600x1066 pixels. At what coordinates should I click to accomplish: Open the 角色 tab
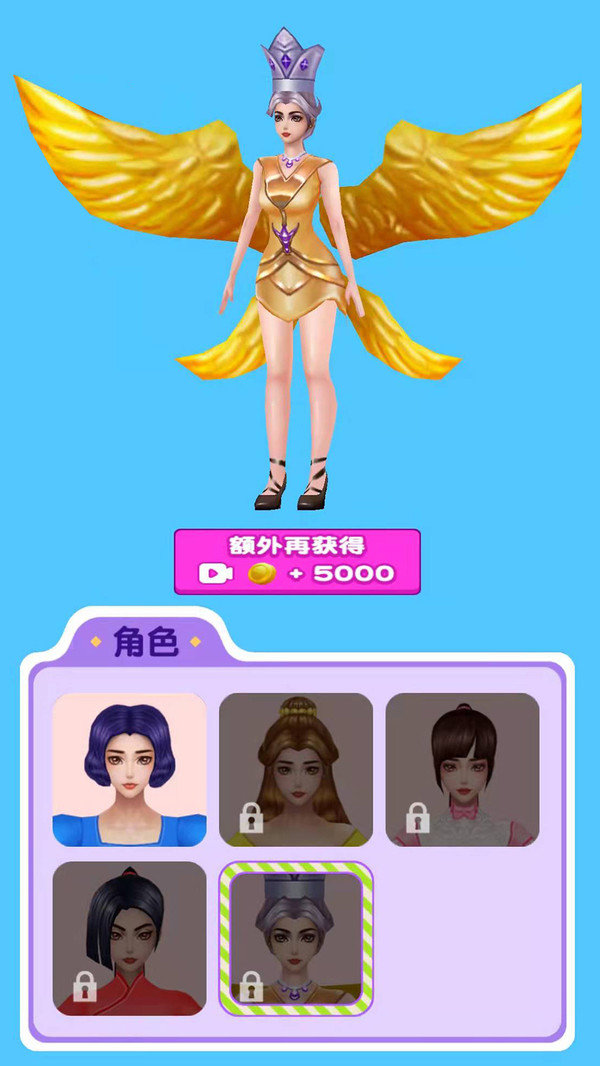(146, 642)
